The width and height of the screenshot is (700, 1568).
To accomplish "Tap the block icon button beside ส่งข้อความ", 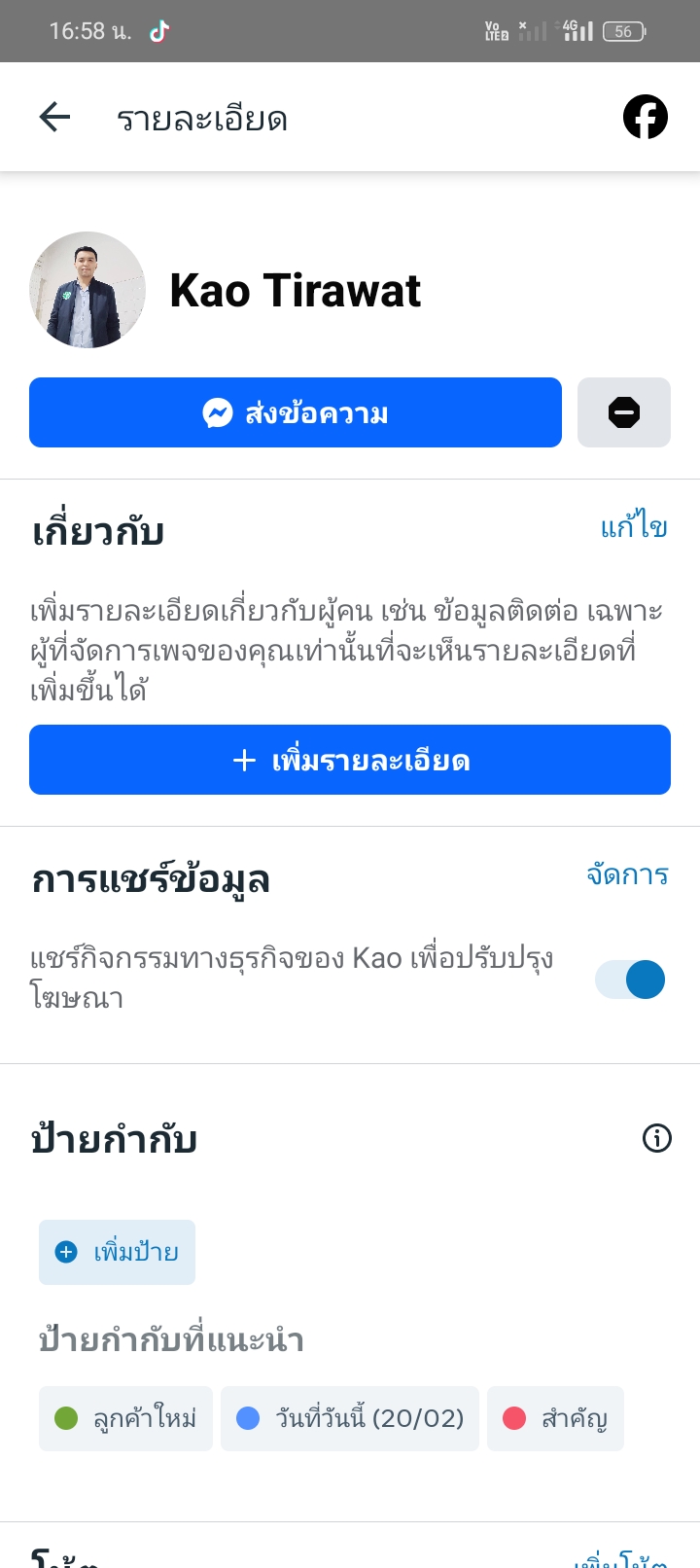I will (x=623, y=412).
